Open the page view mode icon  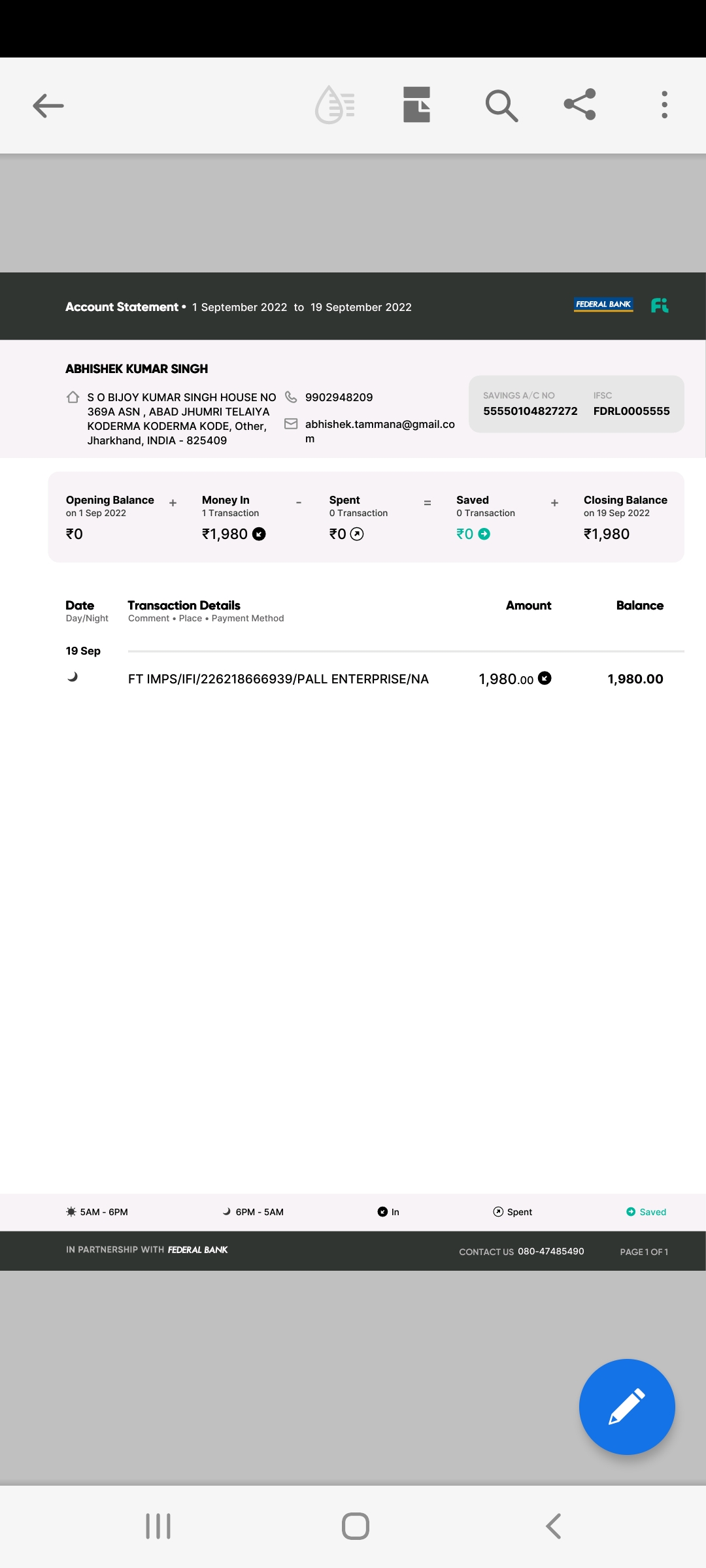point(416,105)
